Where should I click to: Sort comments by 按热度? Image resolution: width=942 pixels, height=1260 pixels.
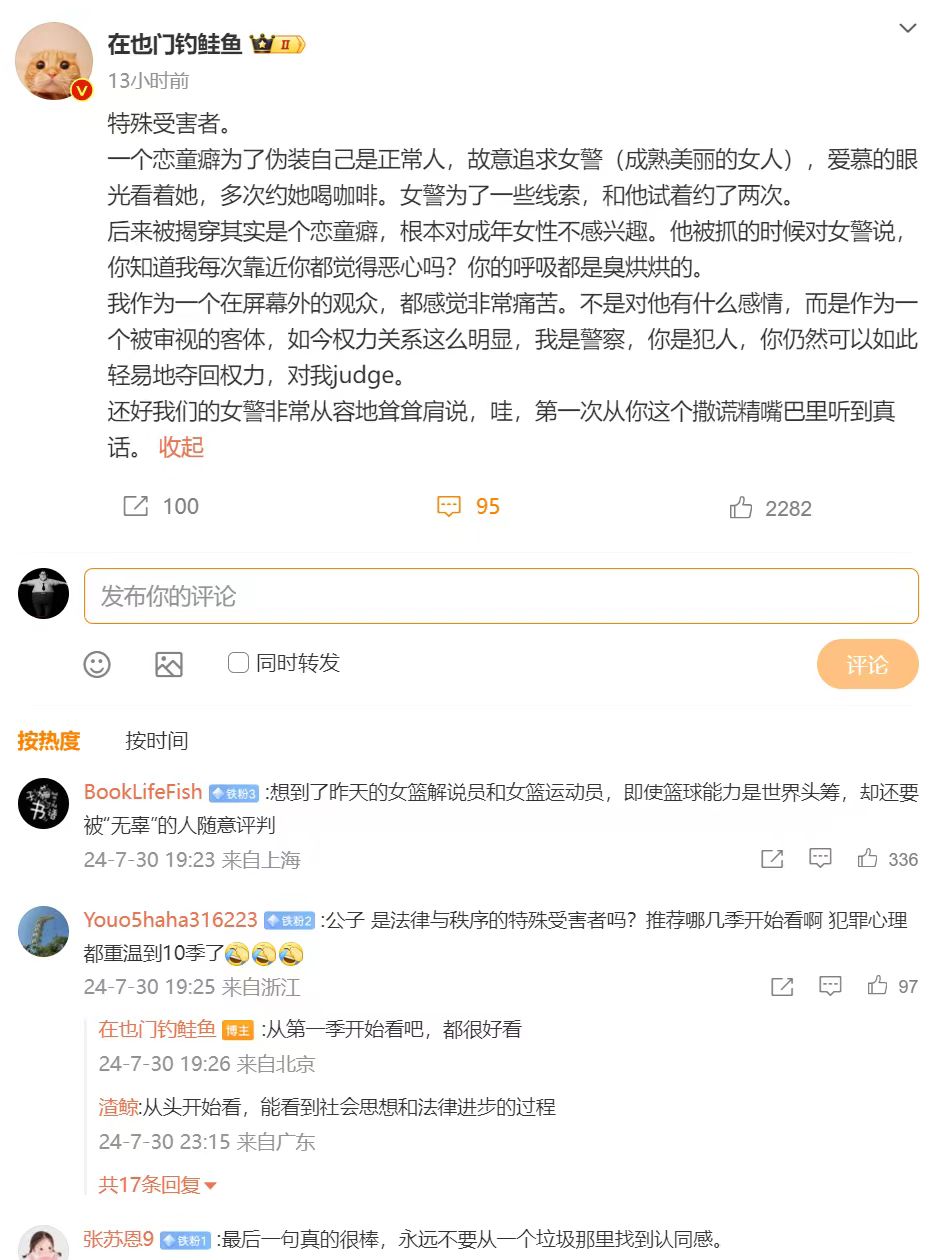(x=49, y=741)
